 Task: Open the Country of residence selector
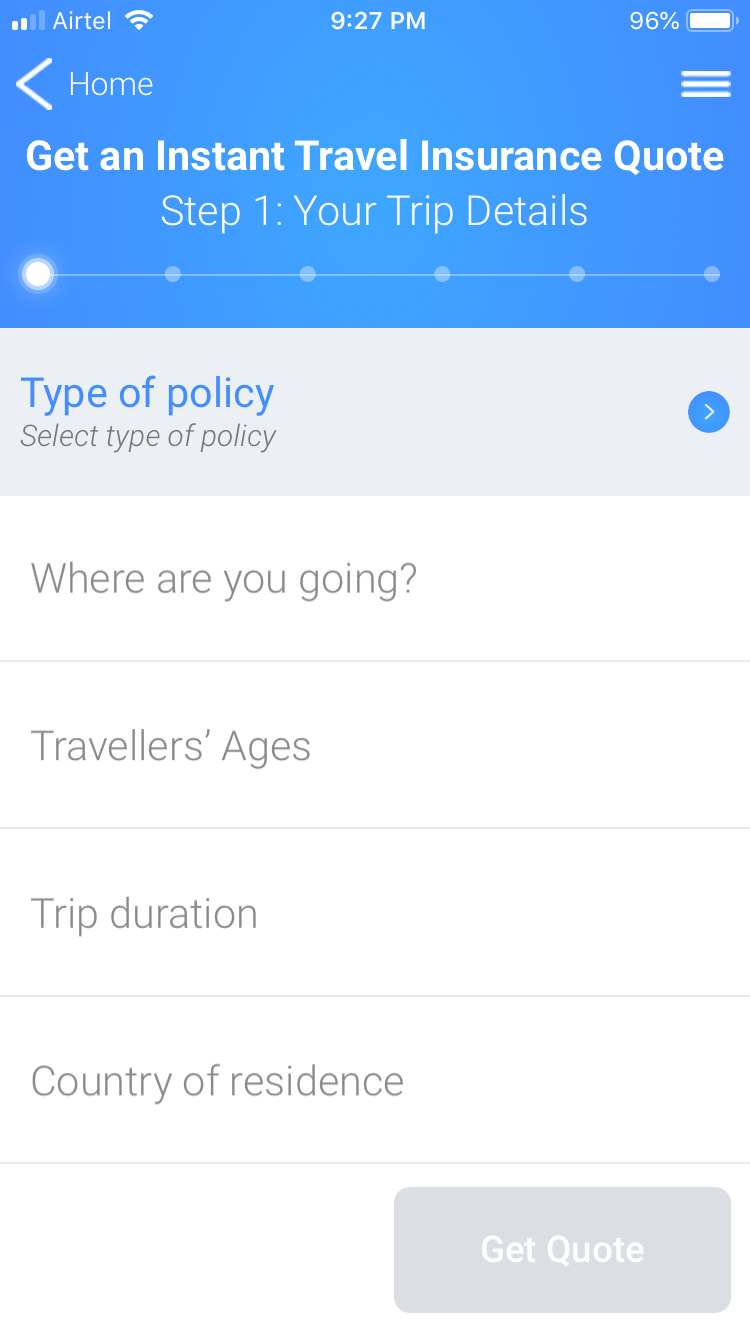[217, 1081]
